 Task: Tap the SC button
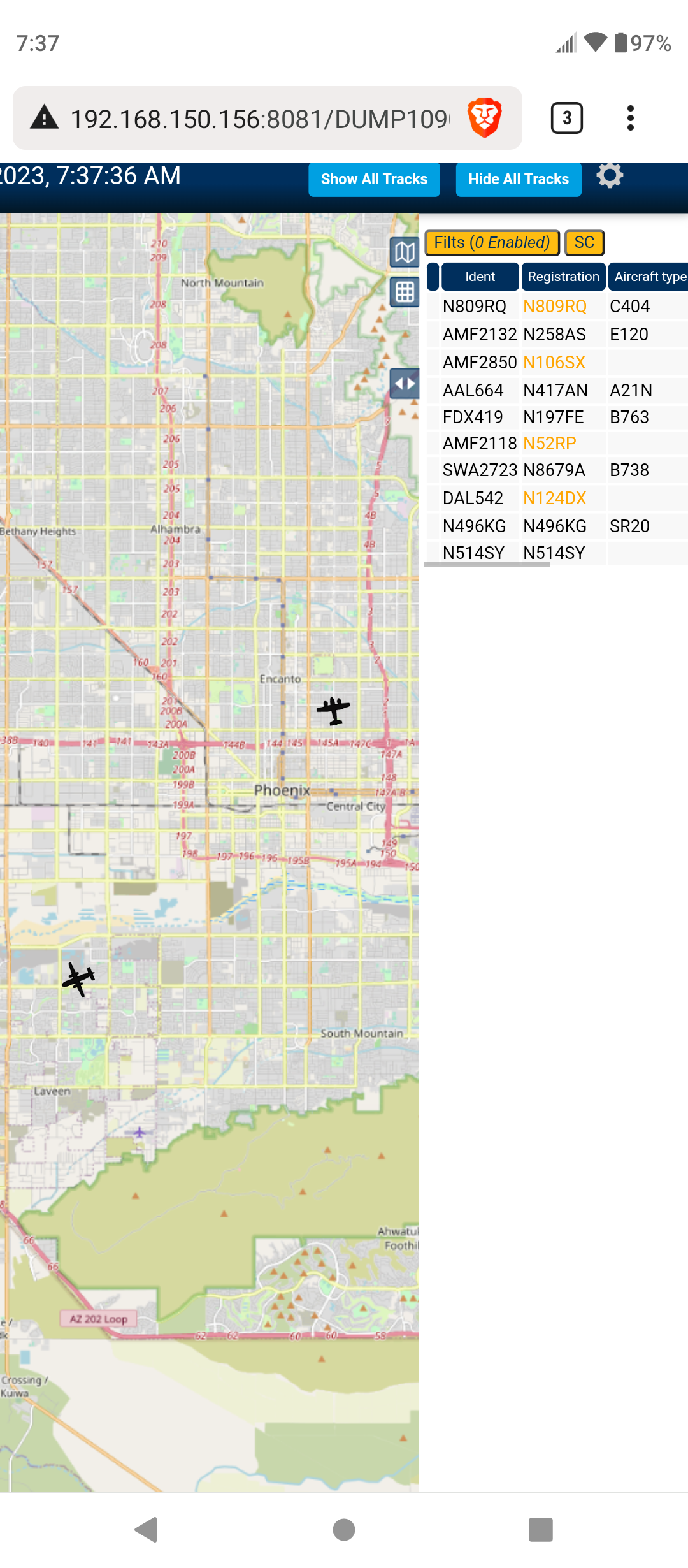coord(584,243)
